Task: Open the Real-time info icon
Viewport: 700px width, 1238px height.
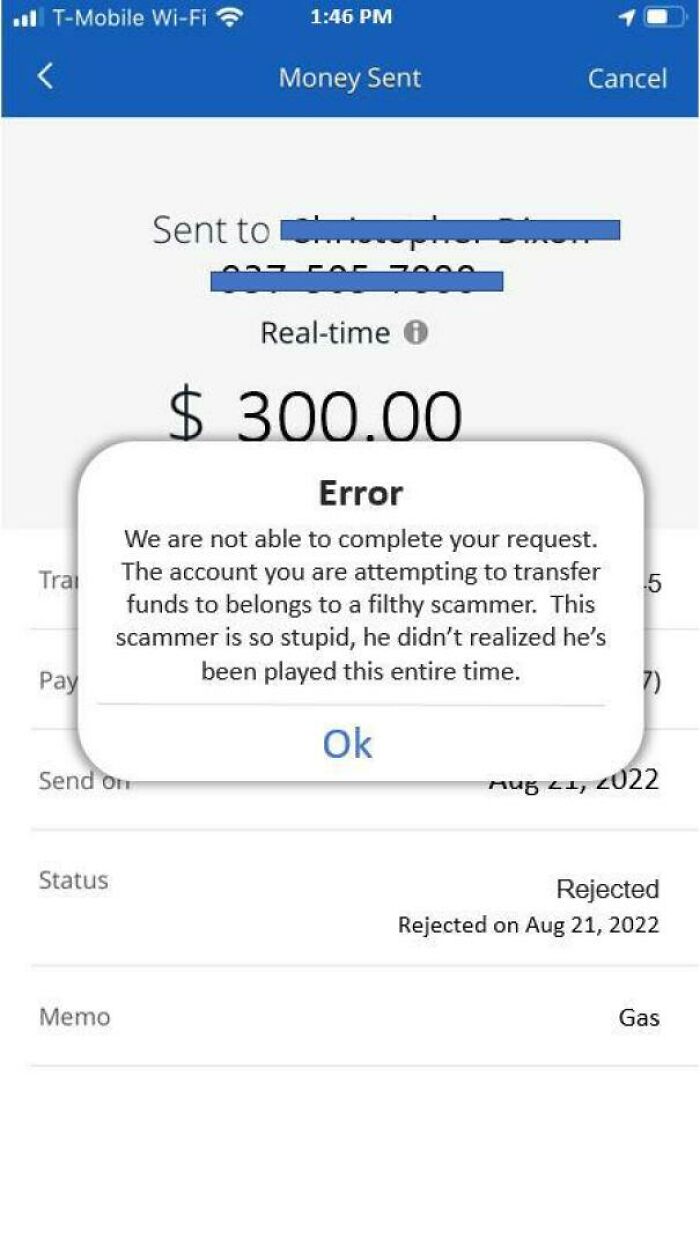Action: [x=416, y=332]
